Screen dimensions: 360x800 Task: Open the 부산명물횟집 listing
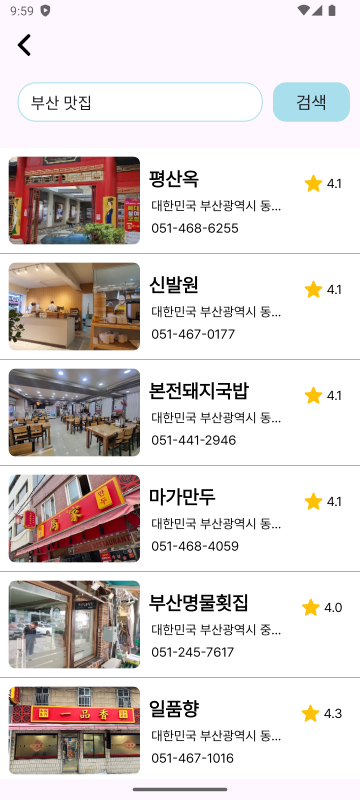[180, 624]
